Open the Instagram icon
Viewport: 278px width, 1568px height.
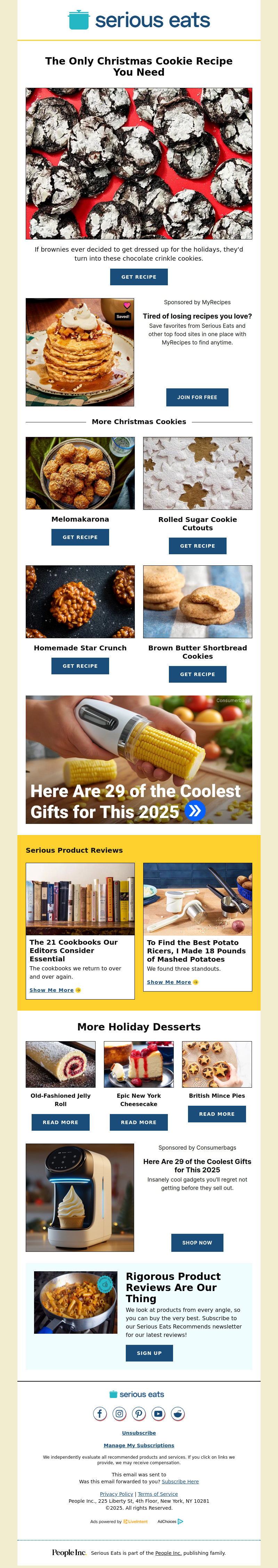(120, 1414)
